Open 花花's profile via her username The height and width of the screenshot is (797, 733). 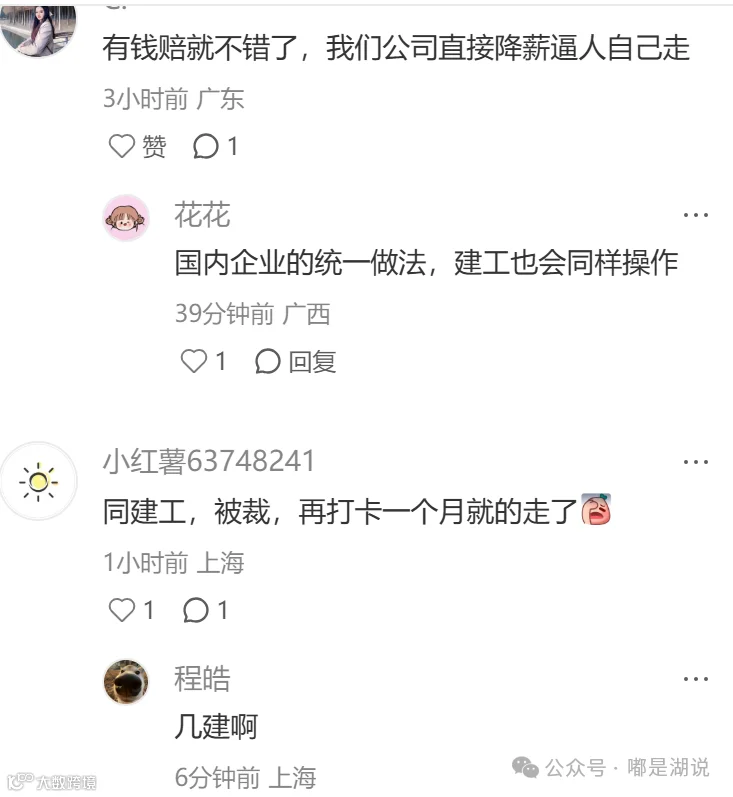[202, 214]
